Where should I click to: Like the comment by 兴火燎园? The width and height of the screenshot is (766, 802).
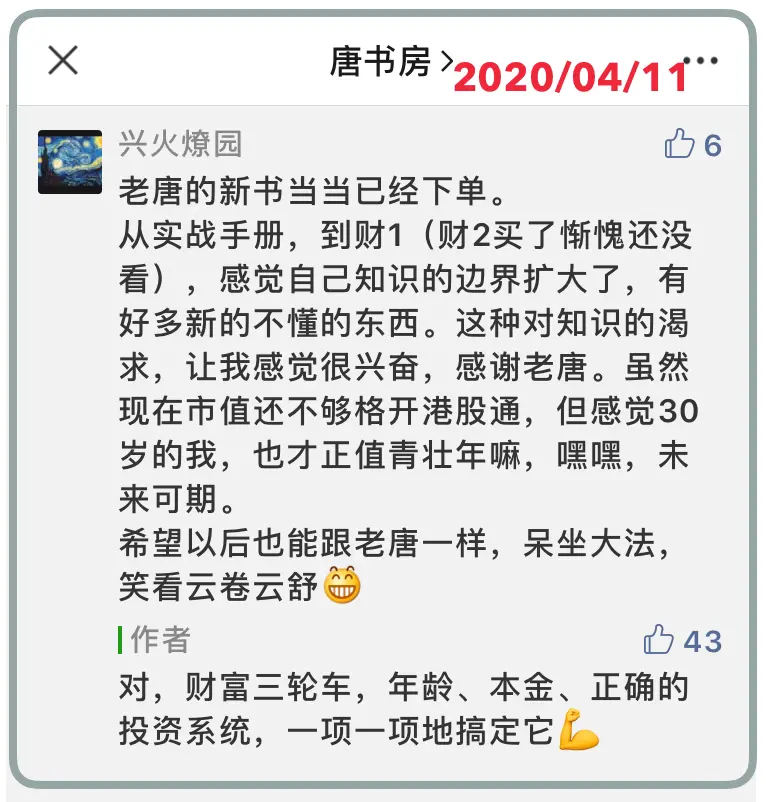[680, 143]
